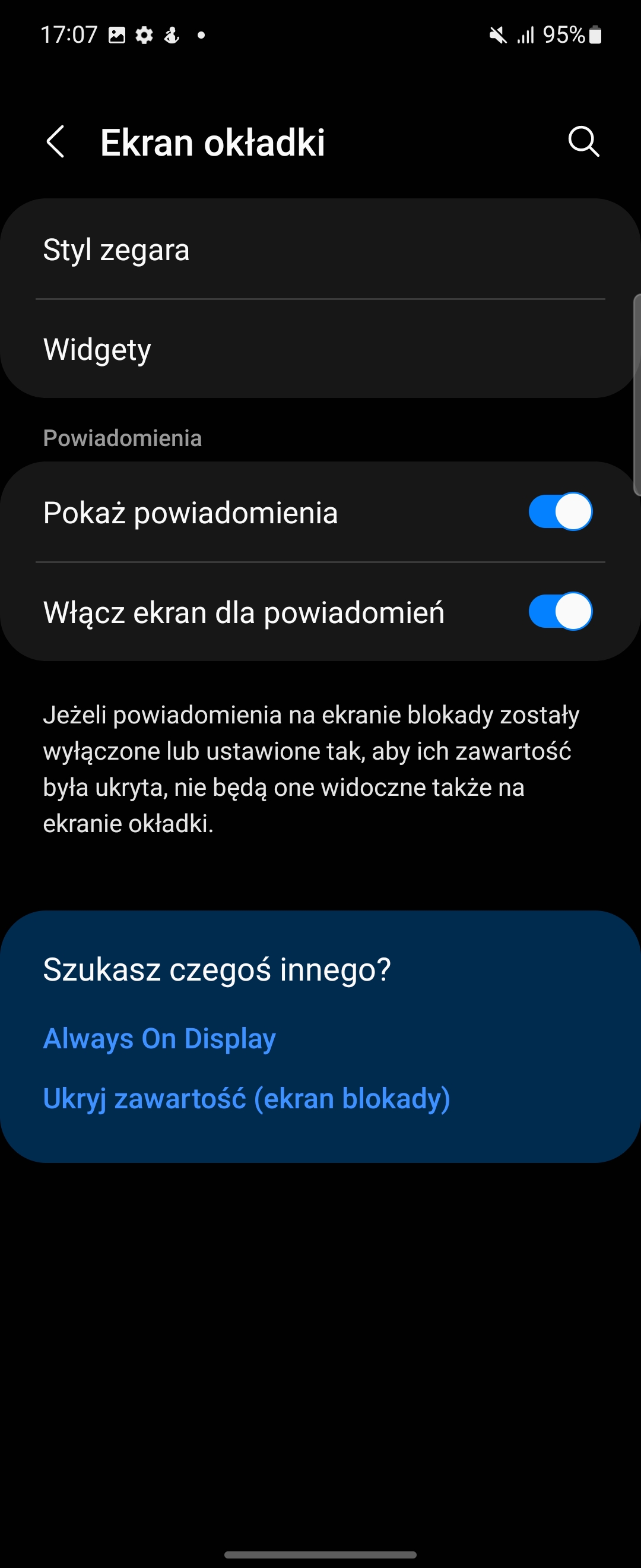
Task: Open the Always On Display link
Action: 158,1038
